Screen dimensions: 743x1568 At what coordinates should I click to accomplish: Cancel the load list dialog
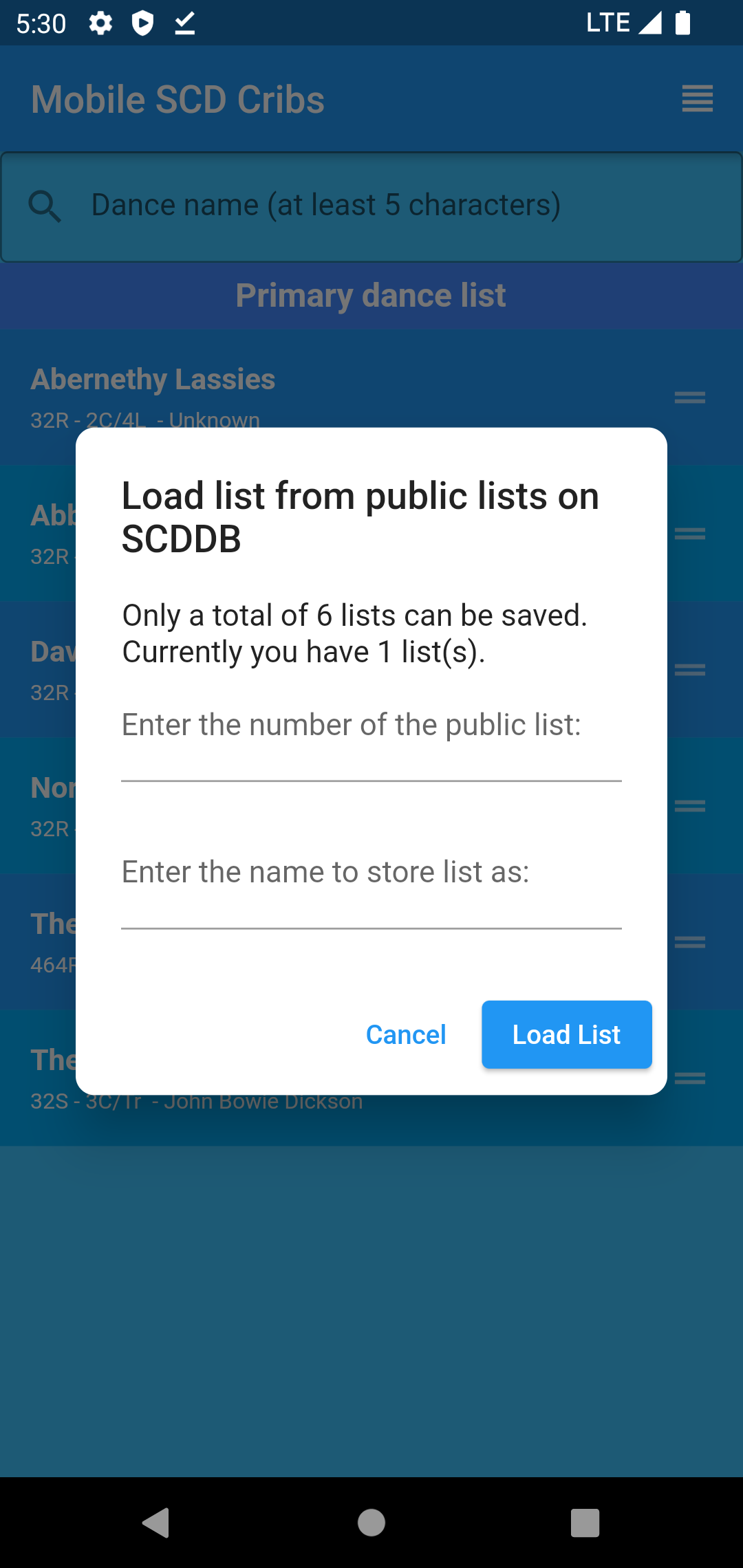coord(406,1035)
